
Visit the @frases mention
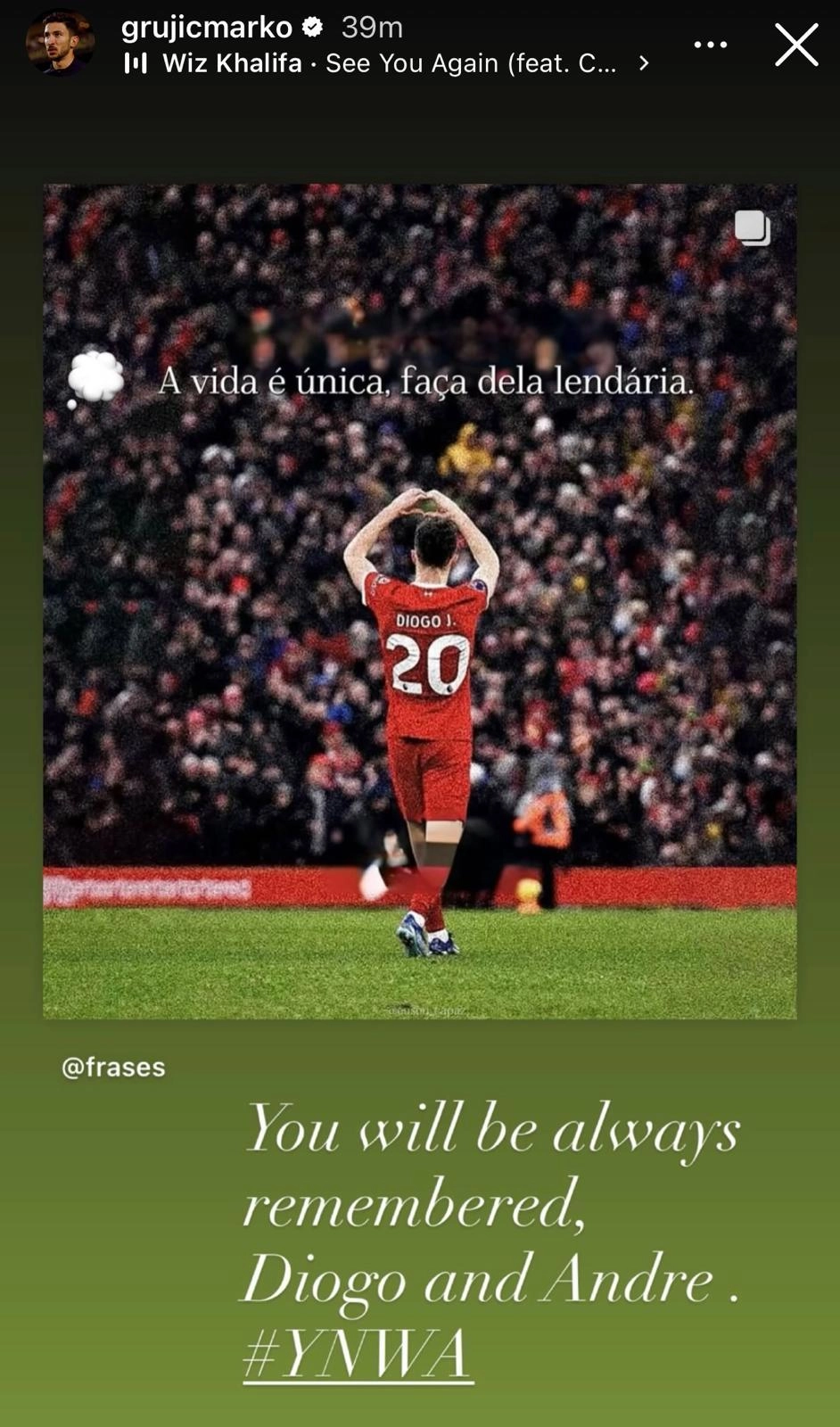click(x=113, y=1067)
